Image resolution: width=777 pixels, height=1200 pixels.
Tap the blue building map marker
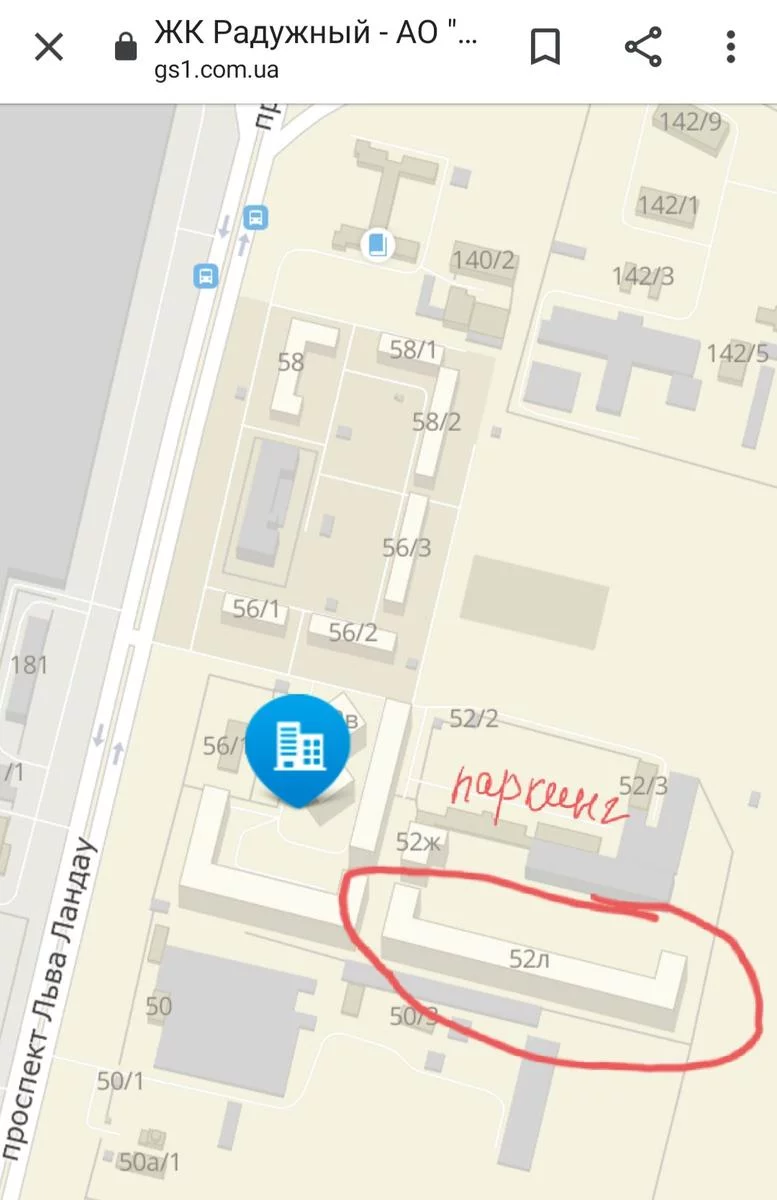pyautogui.click(x=298, y=745)
